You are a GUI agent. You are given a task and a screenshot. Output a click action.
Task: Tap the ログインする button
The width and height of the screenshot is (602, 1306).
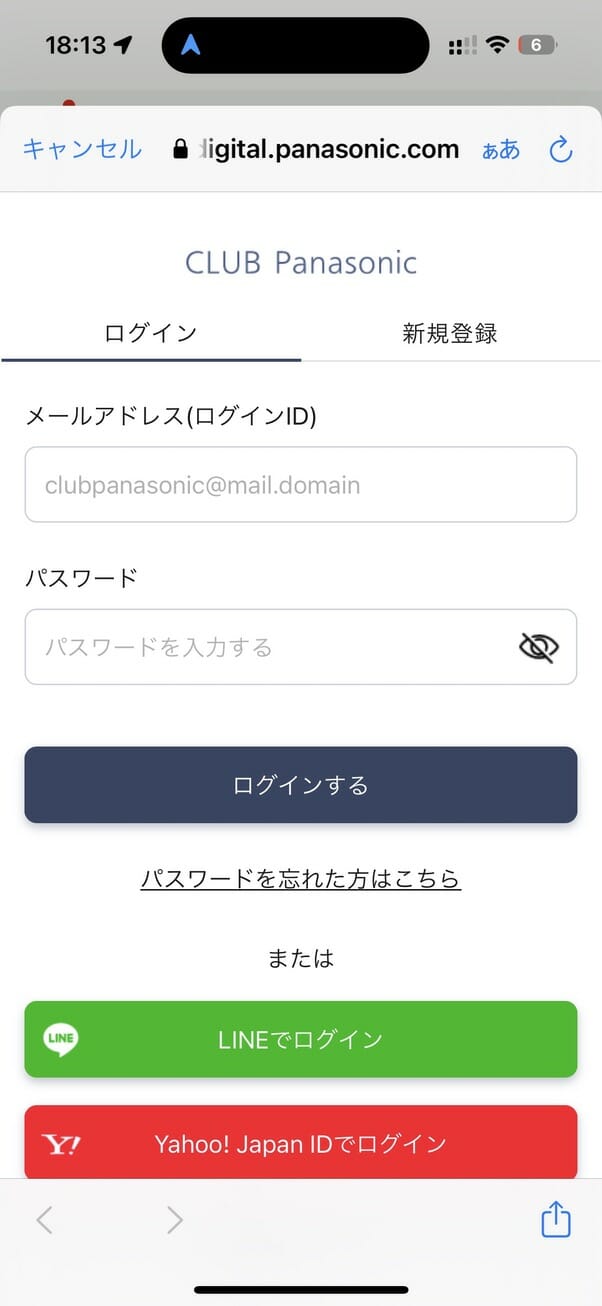301,785
